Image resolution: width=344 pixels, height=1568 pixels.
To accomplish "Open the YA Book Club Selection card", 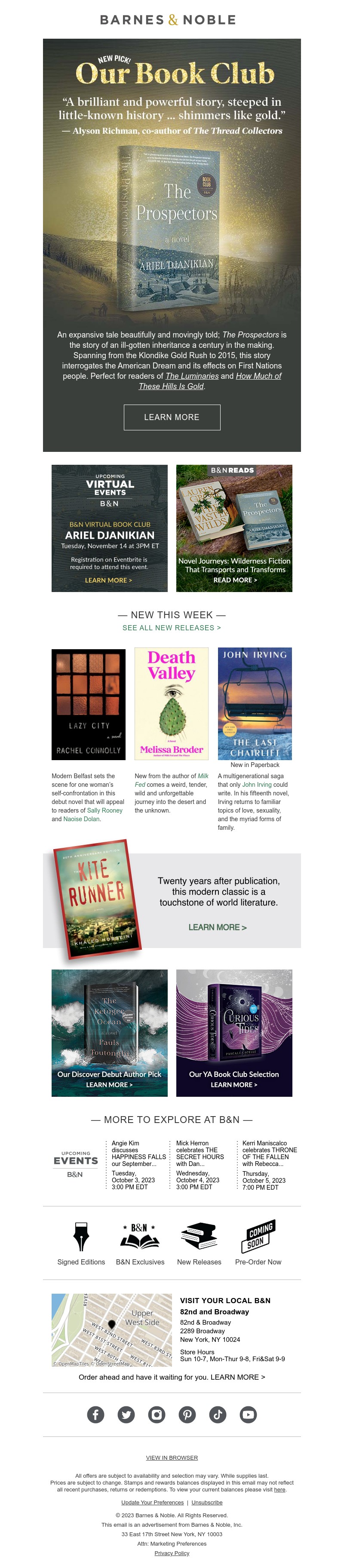I will point(234,1033).
